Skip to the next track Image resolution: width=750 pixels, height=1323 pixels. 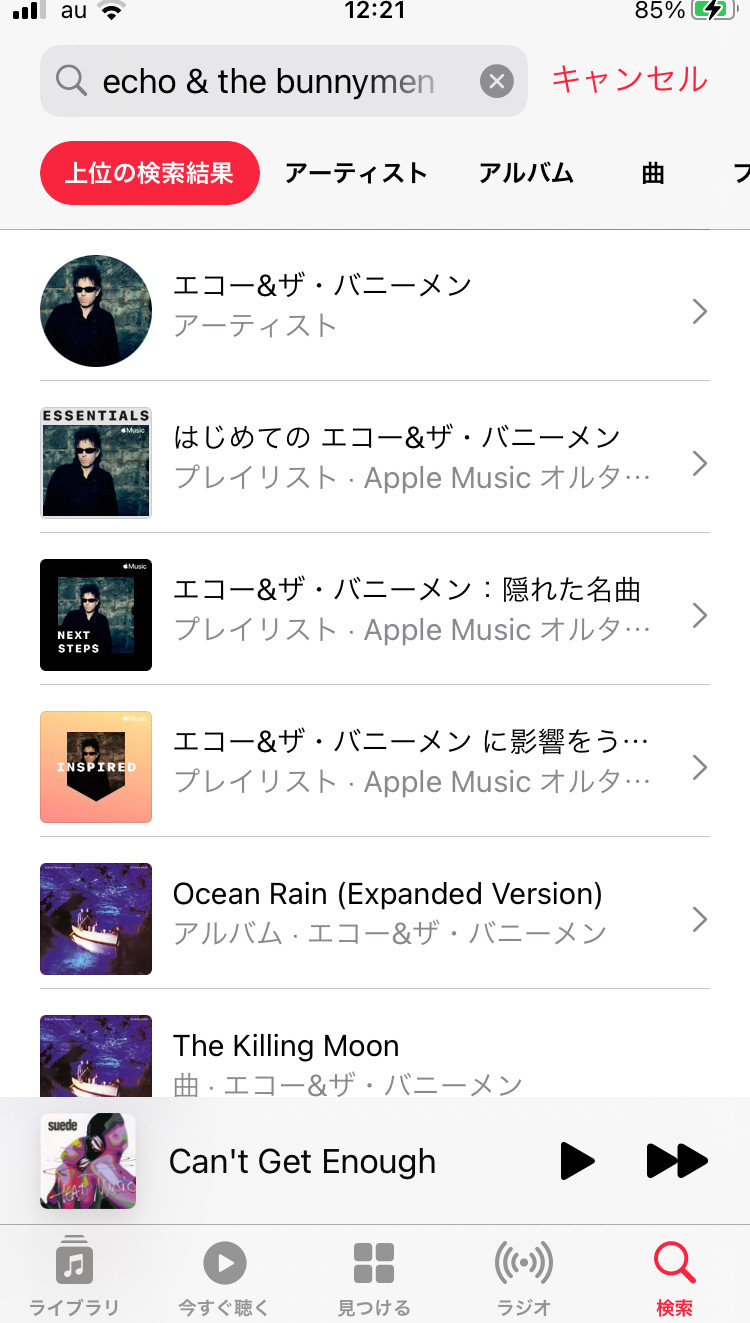pos(677,1161)
